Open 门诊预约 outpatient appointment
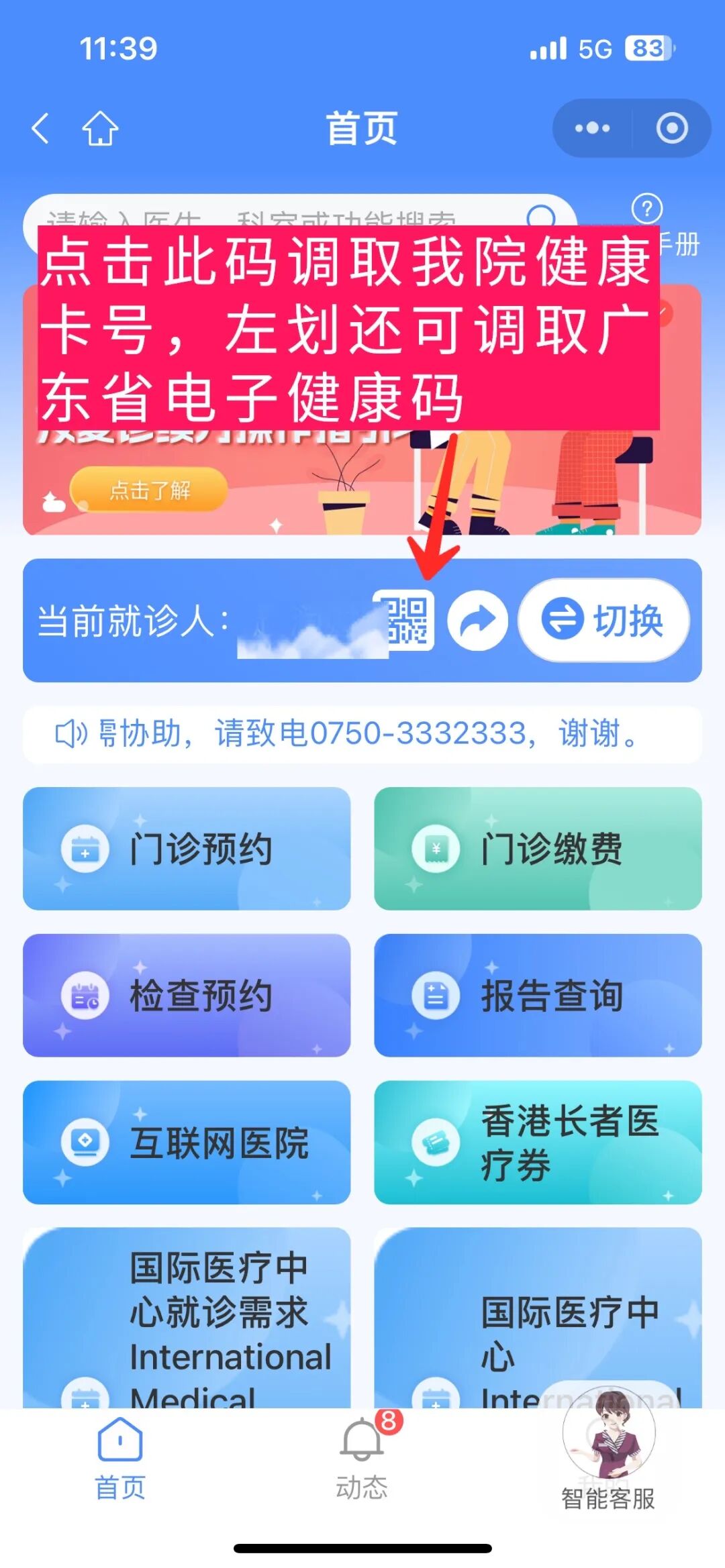This screenshot has width=725, height=1568. 187,849
